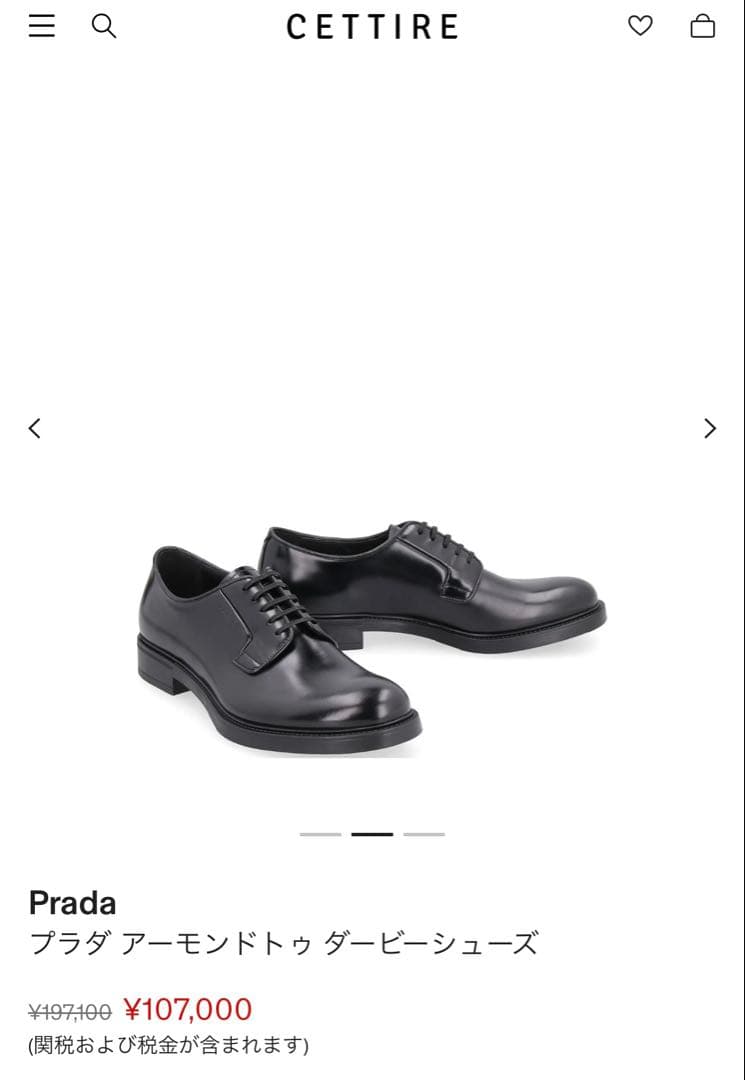Add item to favorites via heart icon
The width and height of the screenshot is (745, 1080).
point(640,27)
